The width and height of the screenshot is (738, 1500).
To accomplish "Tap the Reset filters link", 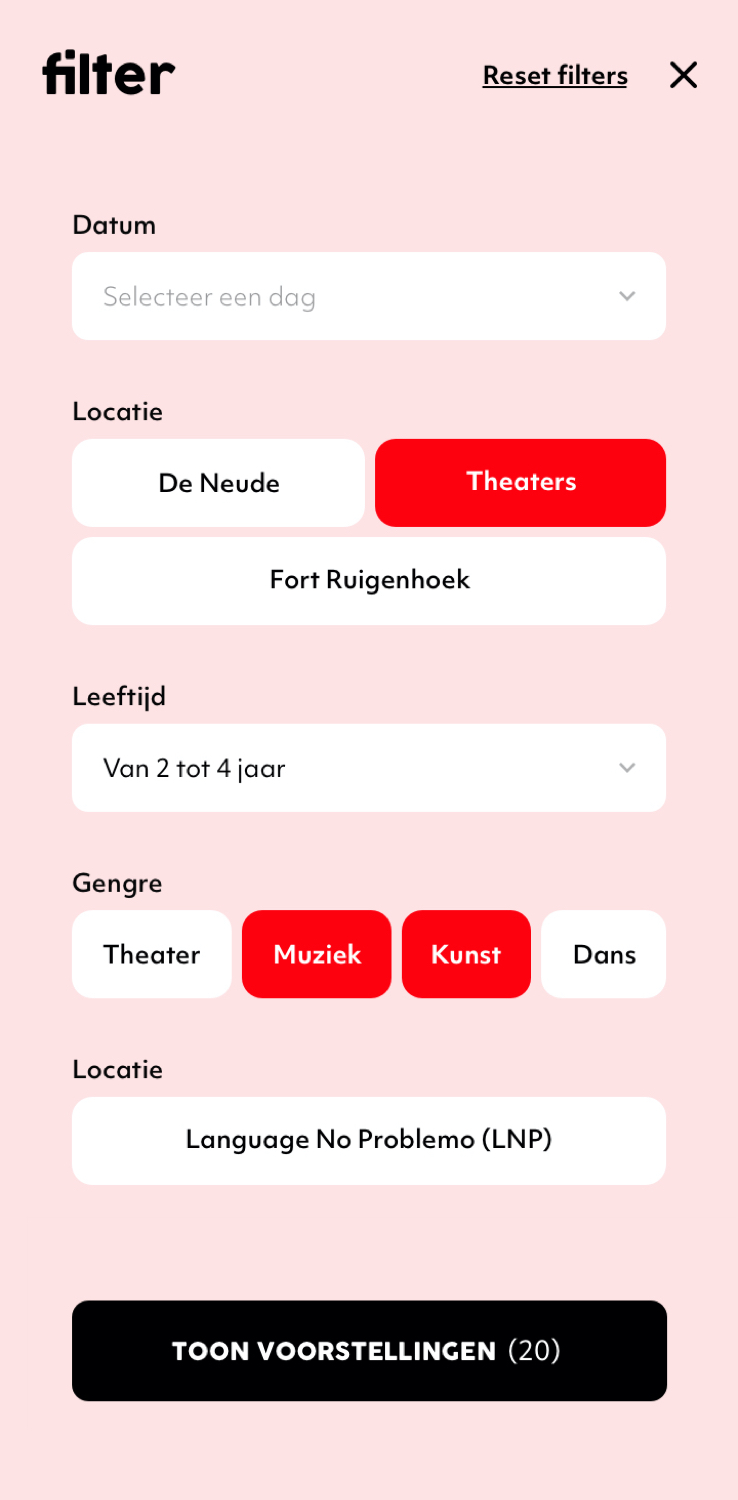I will (x=555, y=76).
